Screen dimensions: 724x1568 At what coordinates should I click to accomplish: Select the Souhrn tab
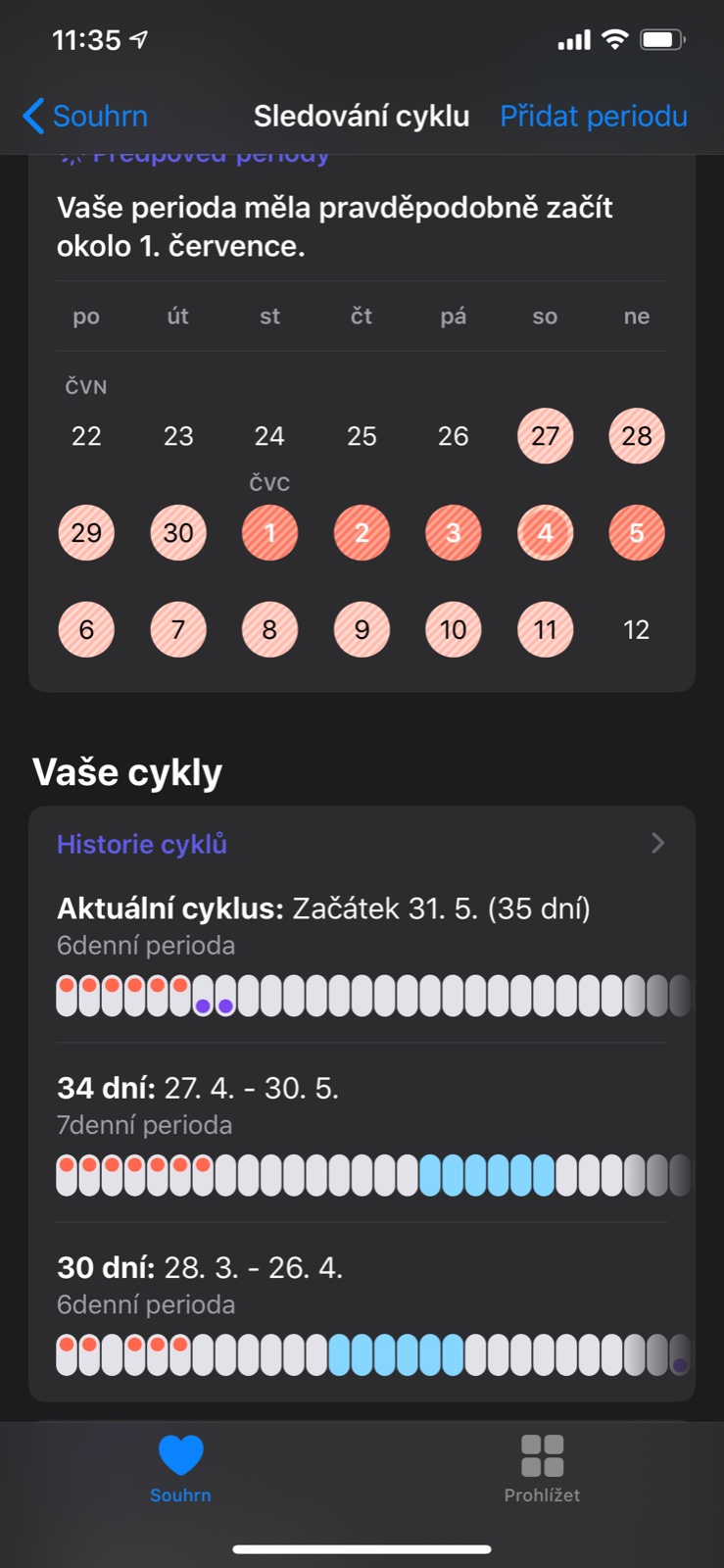pyautogui.click(x=180, y=1467)
